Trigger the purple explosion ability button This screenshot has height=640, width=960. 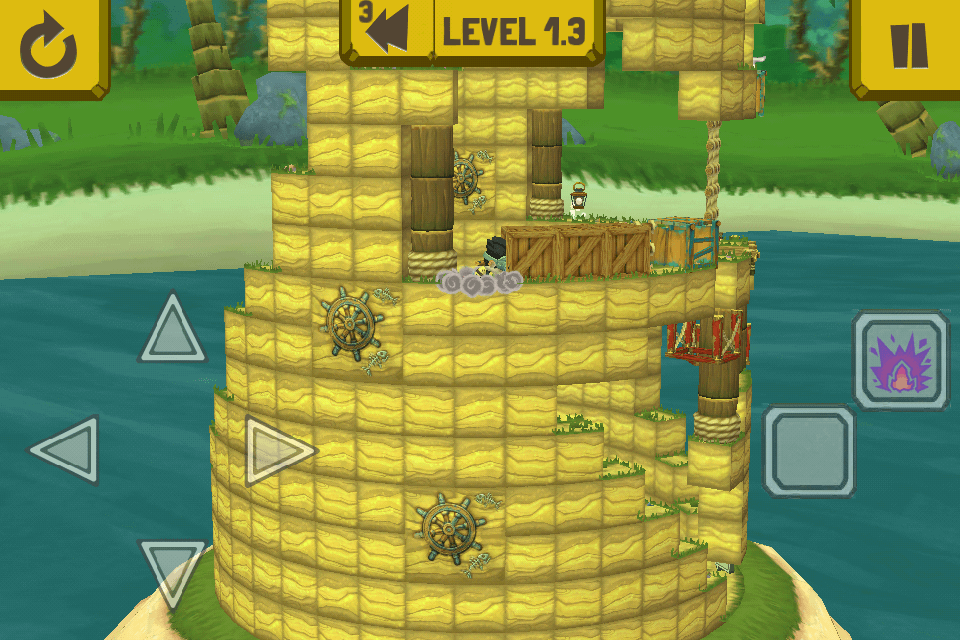[x=900, y=360]
